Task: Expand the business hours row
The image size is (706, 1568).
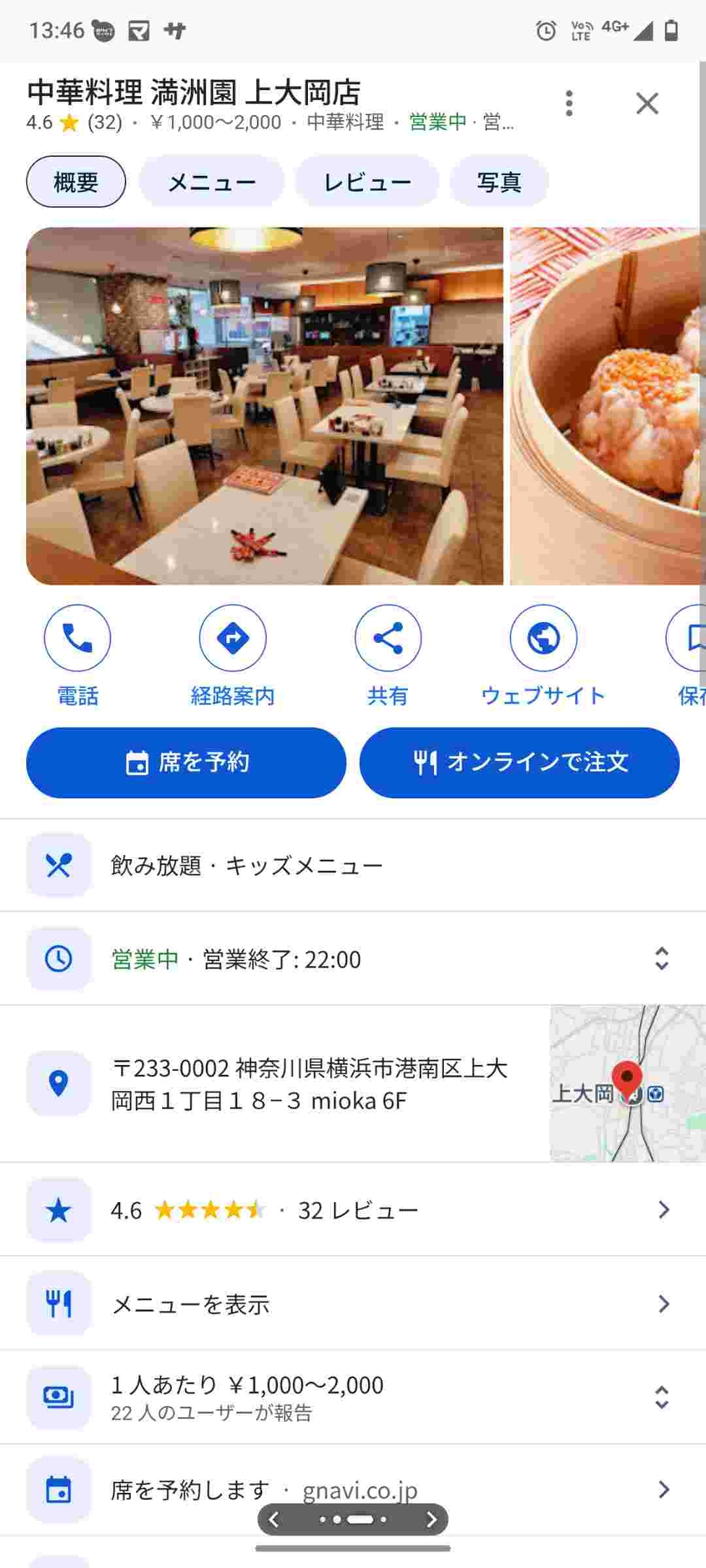Action: [662, 958]
